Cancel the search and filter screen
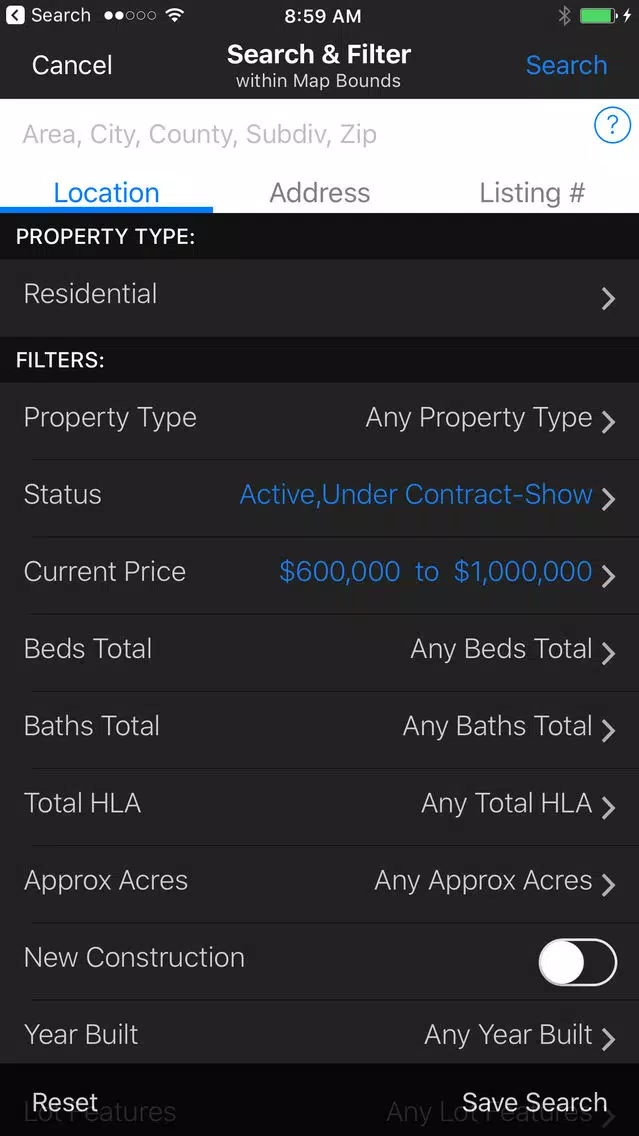 [x=72, y=65]
